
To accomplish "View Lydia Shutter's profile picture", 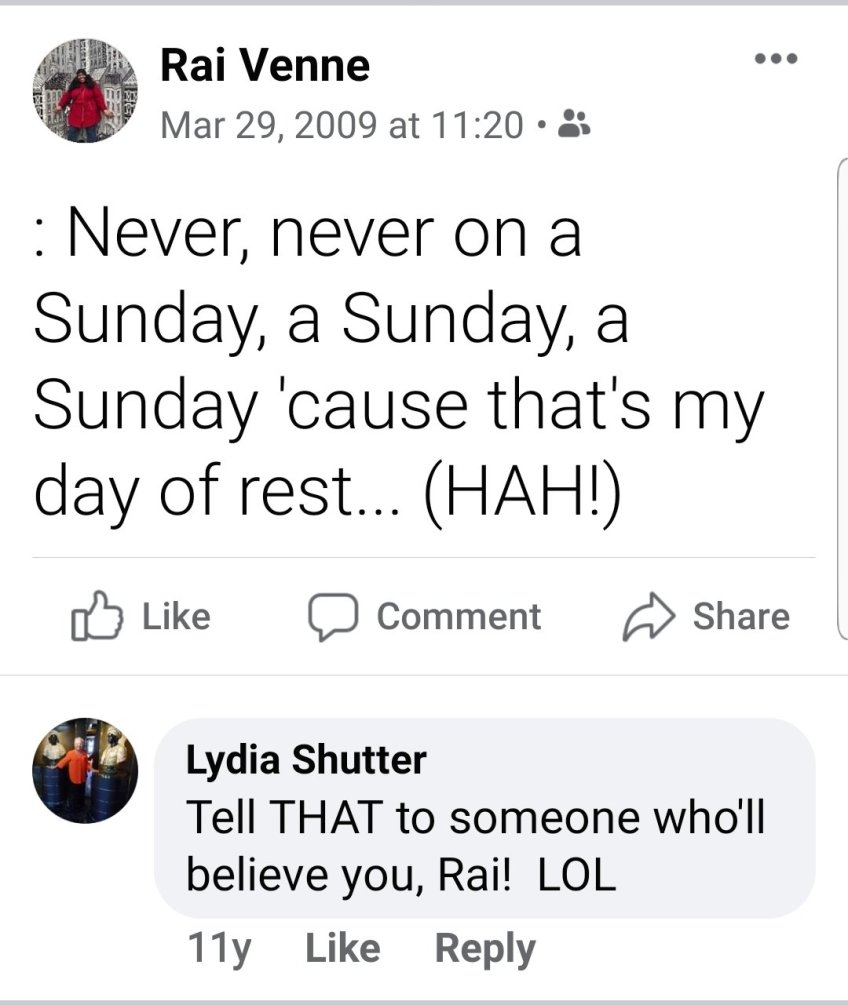I will [84, 770].
